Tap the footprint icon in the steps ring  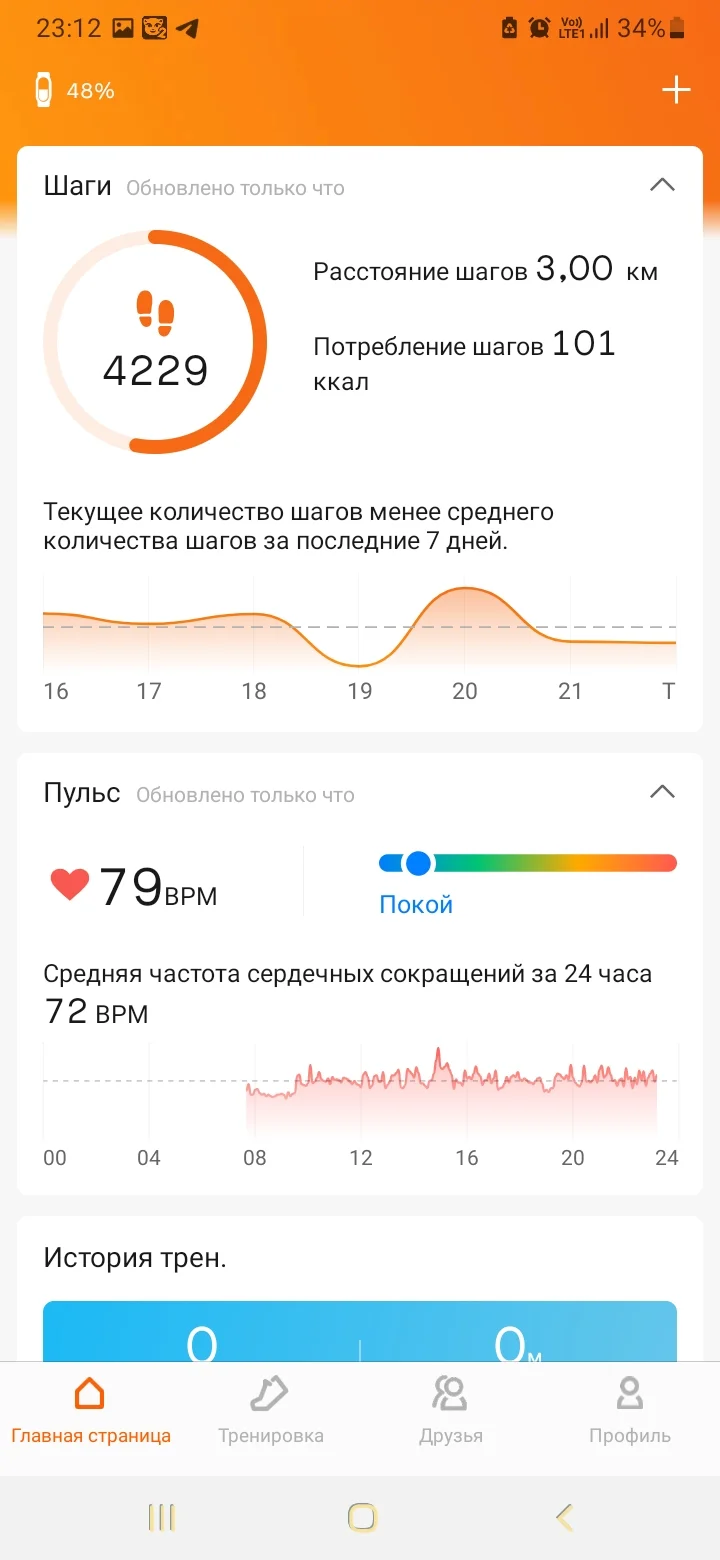point(154,313)
